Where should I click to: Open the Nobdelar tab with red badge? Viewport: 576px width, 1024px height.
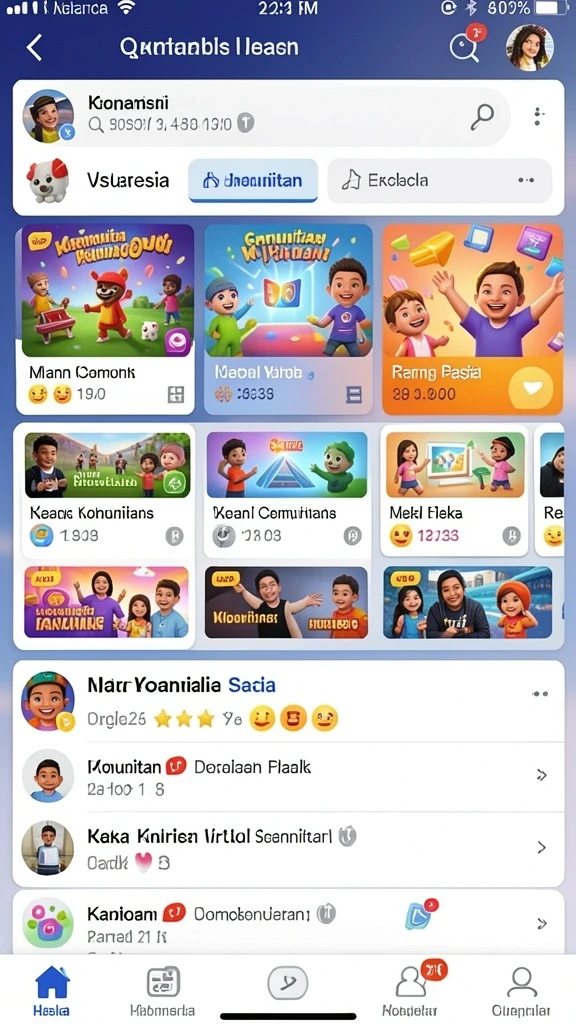click(x=411, y=991)
